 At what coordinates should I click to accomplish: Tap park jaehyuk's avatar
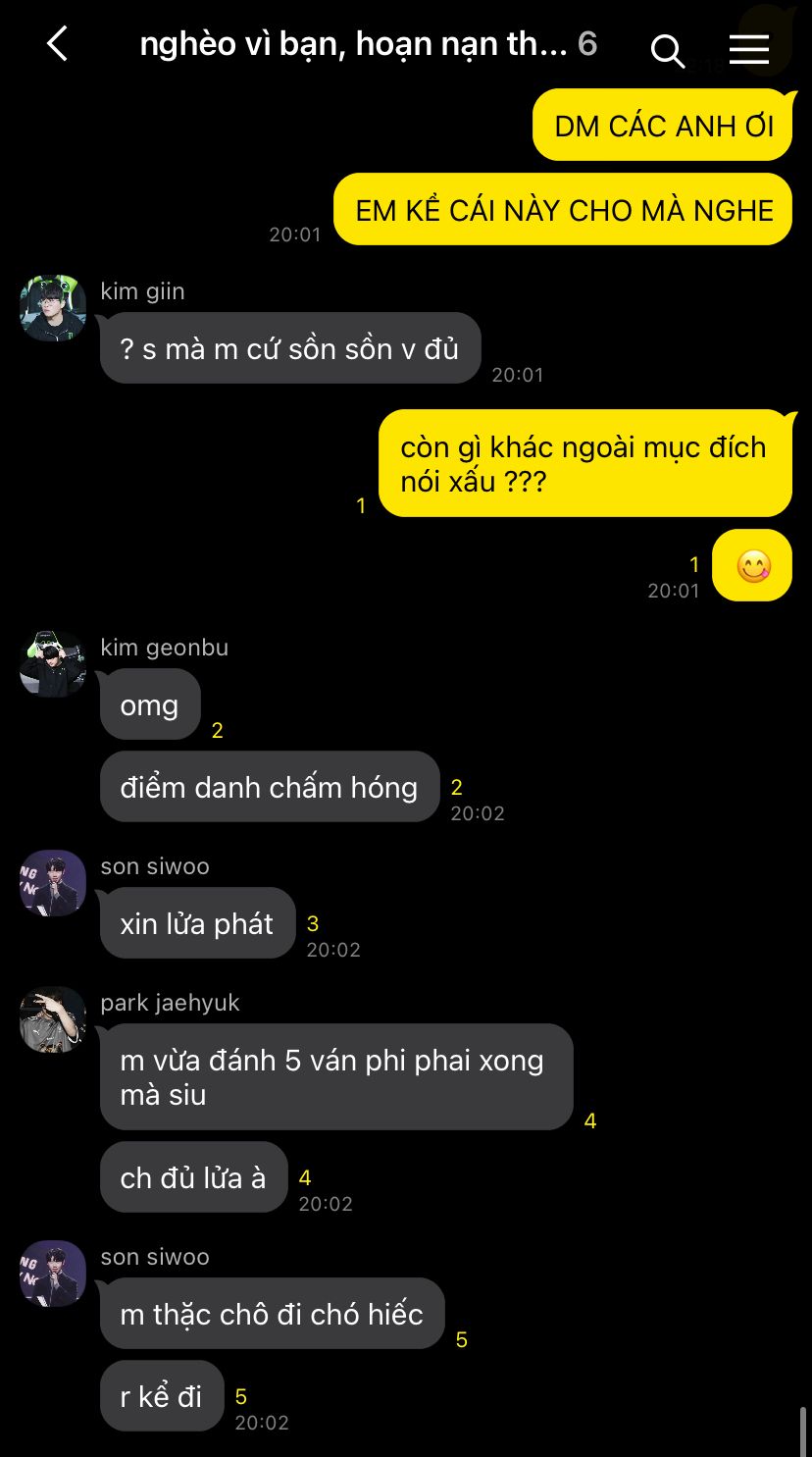coord(53,1019)
